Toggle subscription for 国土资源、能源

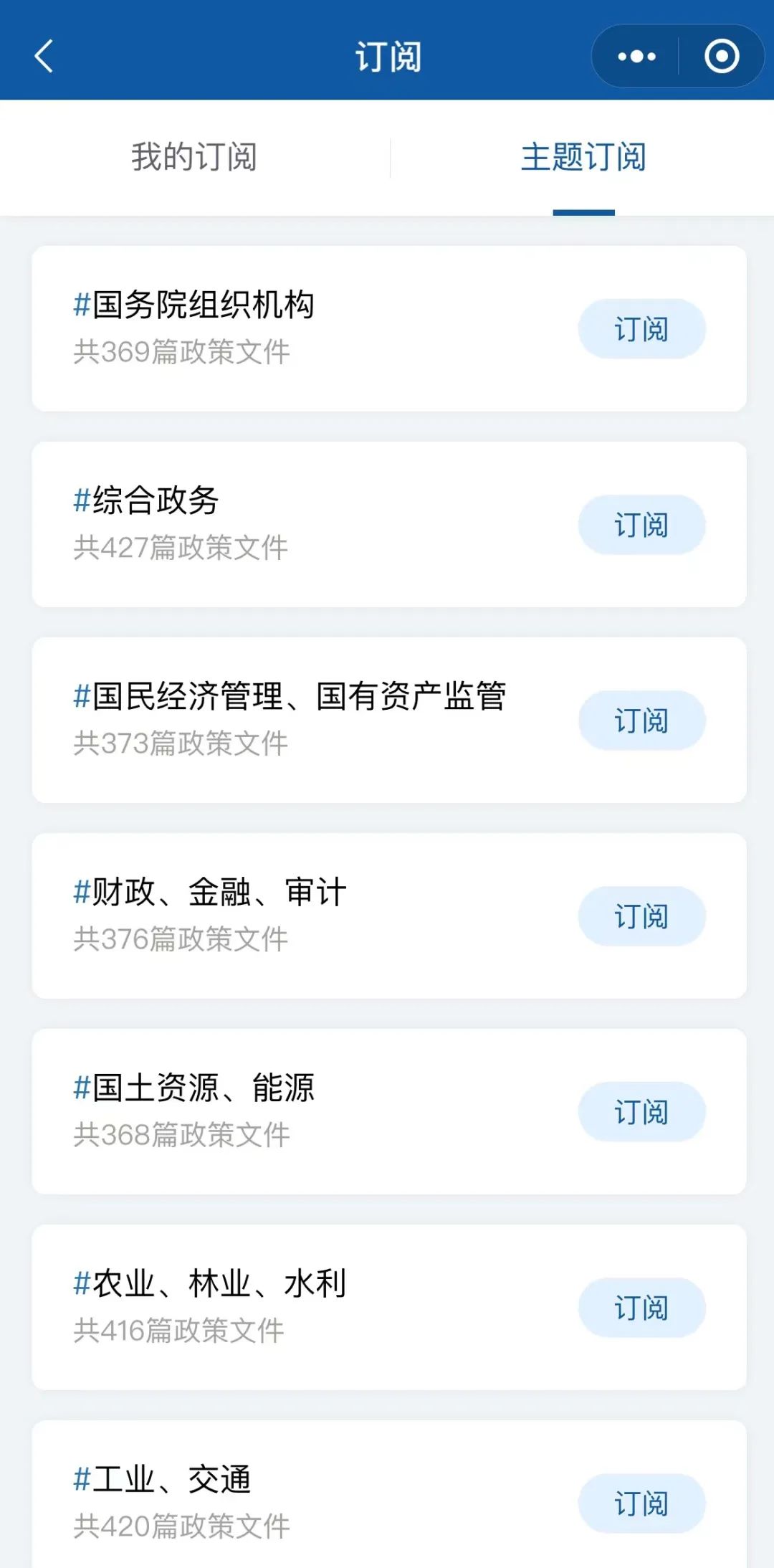pos(640,1111)
